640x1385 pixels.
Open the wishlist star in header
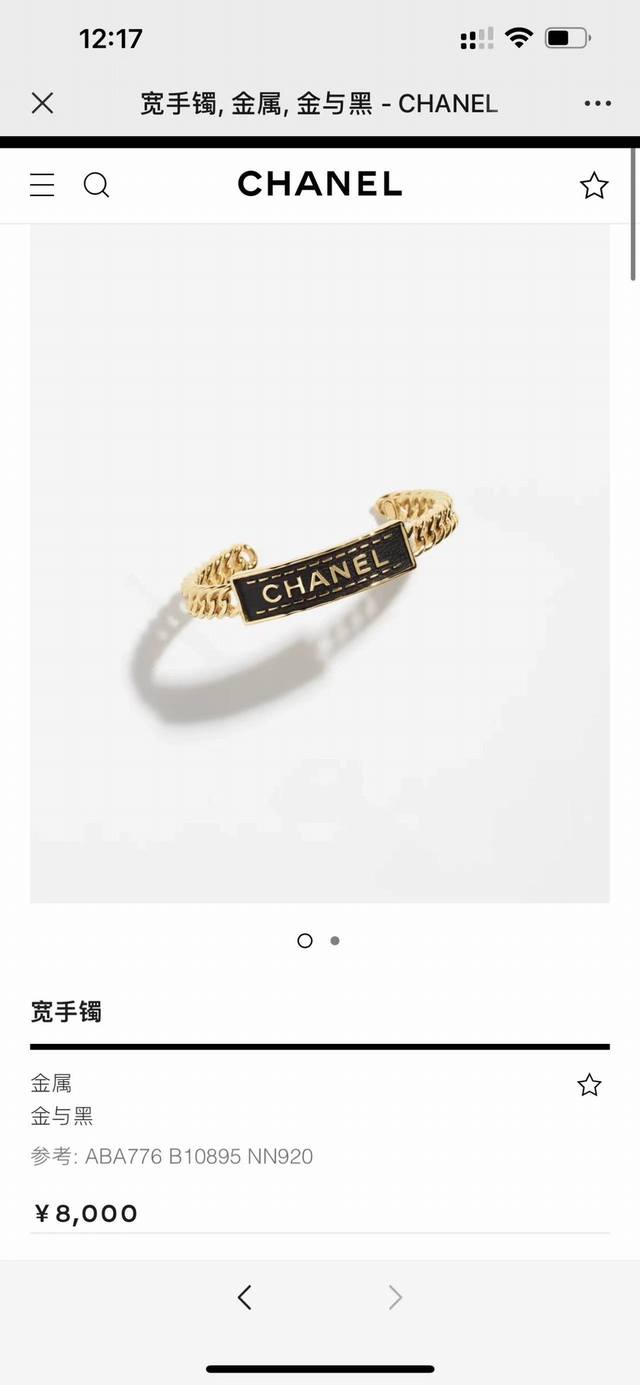pos(594,185)
